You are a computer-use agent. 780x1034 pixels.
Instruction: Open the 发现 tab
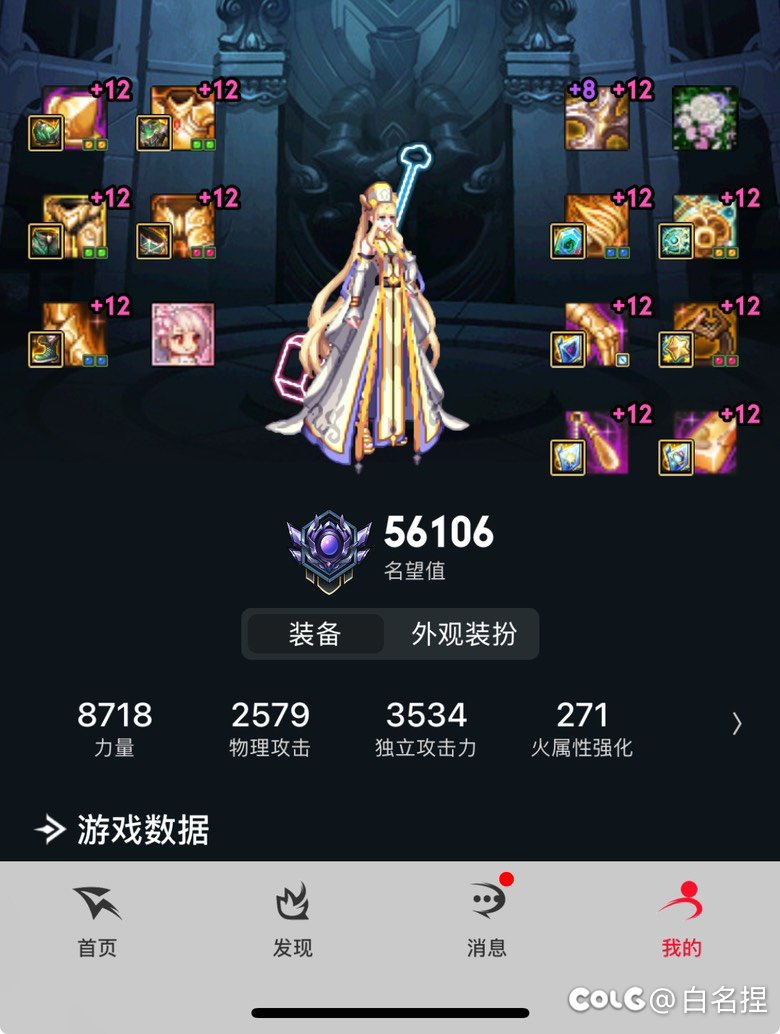[292, 920]
